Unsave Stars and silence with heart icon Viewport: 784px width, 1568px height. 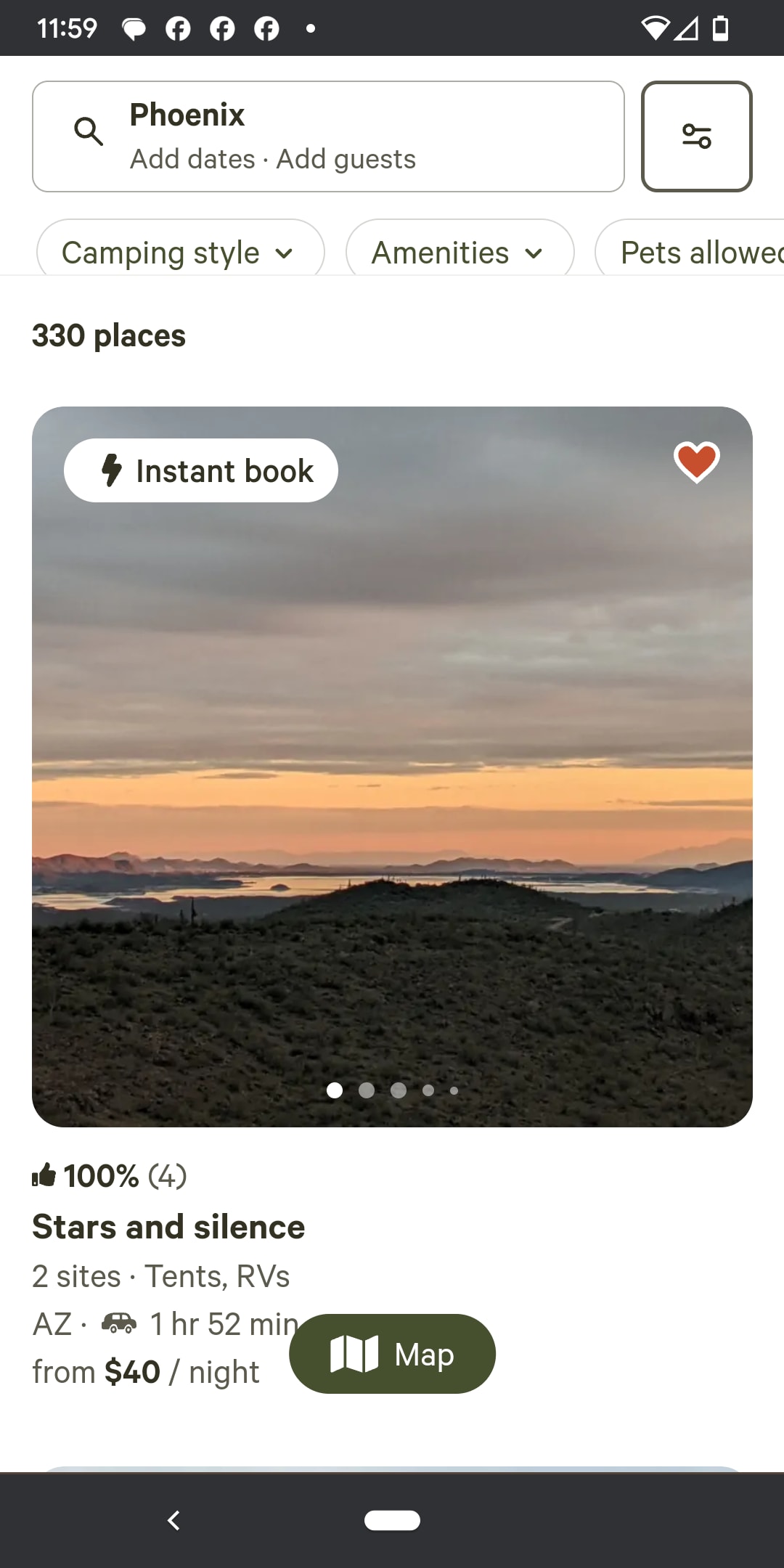click(696, 462)
